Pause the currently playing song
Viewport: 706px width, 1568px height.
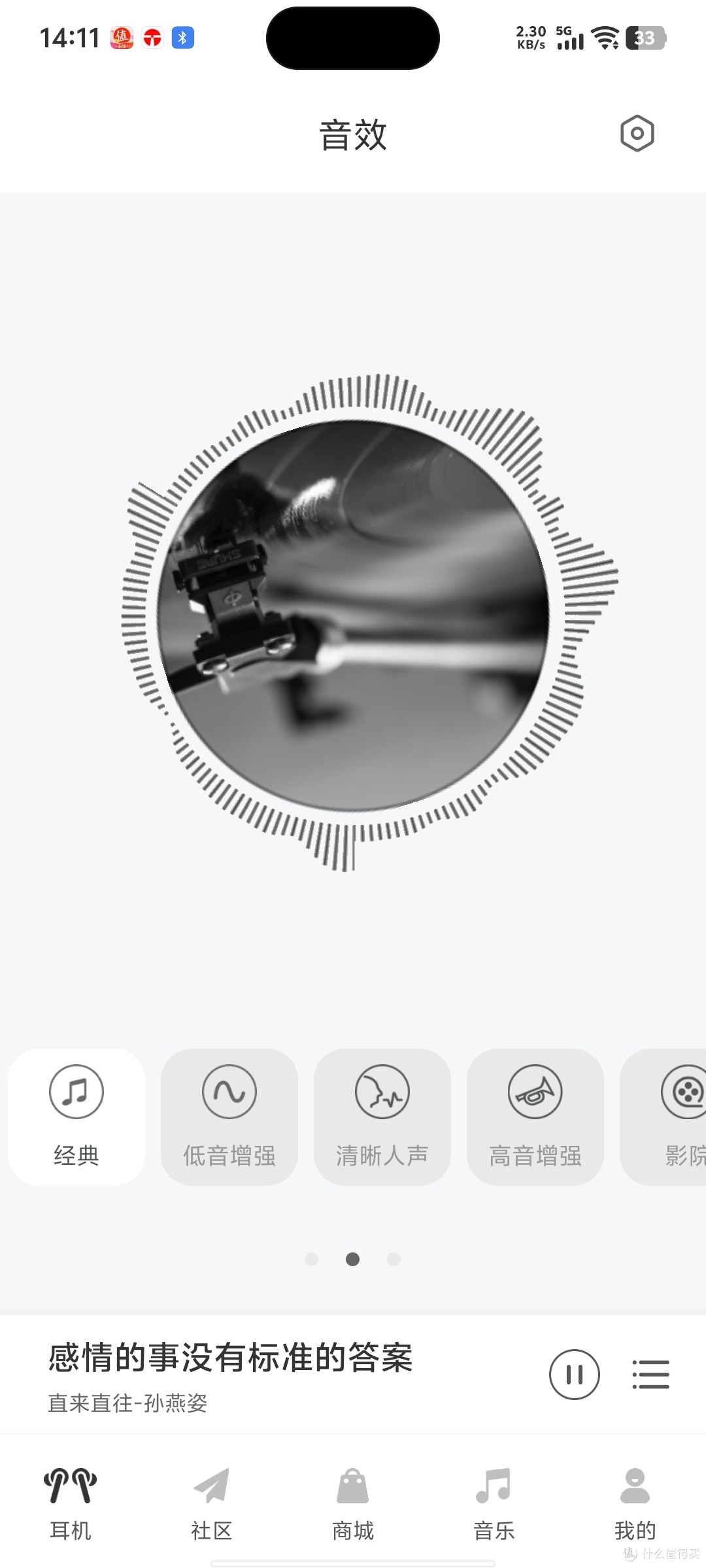point(575,1375)
